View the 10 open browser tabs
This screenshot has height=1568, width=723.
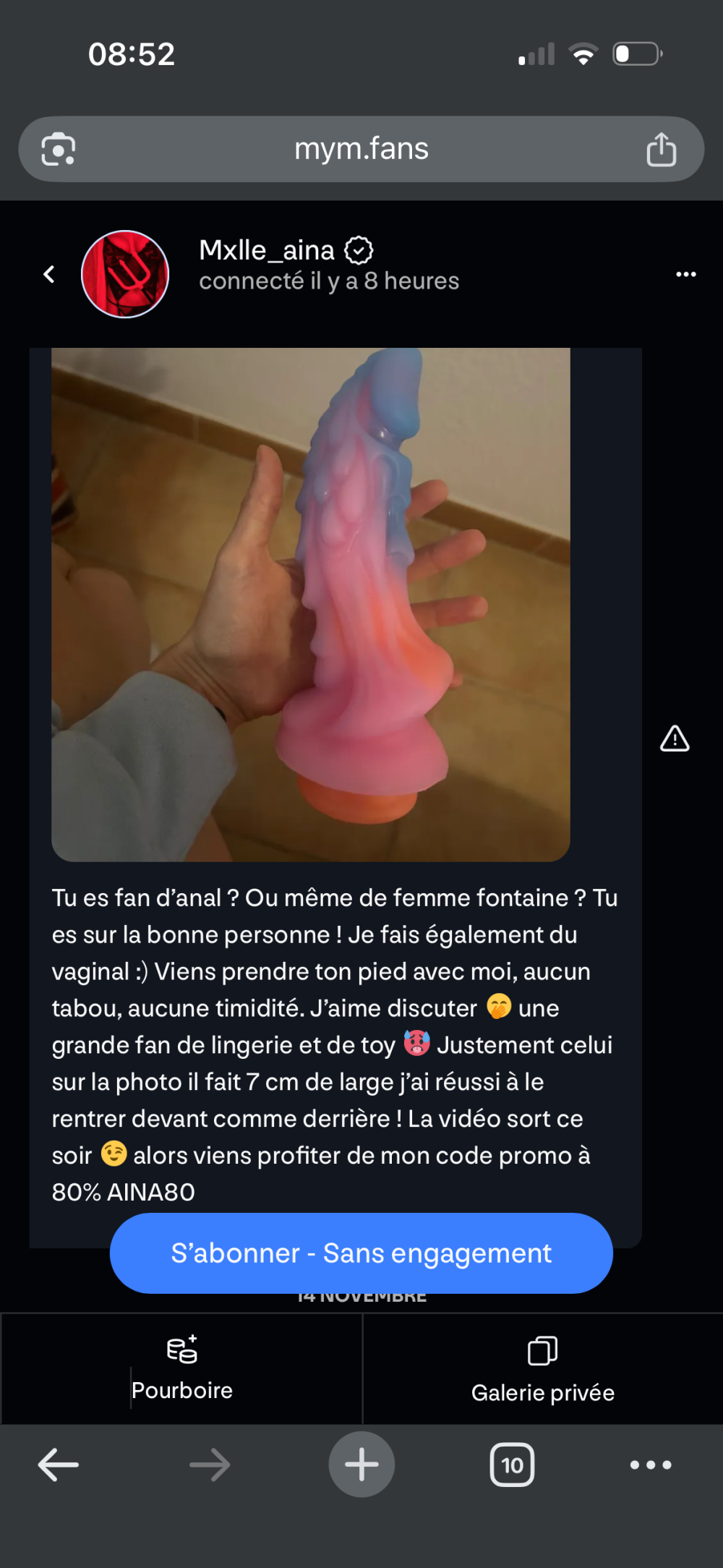(x=512, y=1465)
